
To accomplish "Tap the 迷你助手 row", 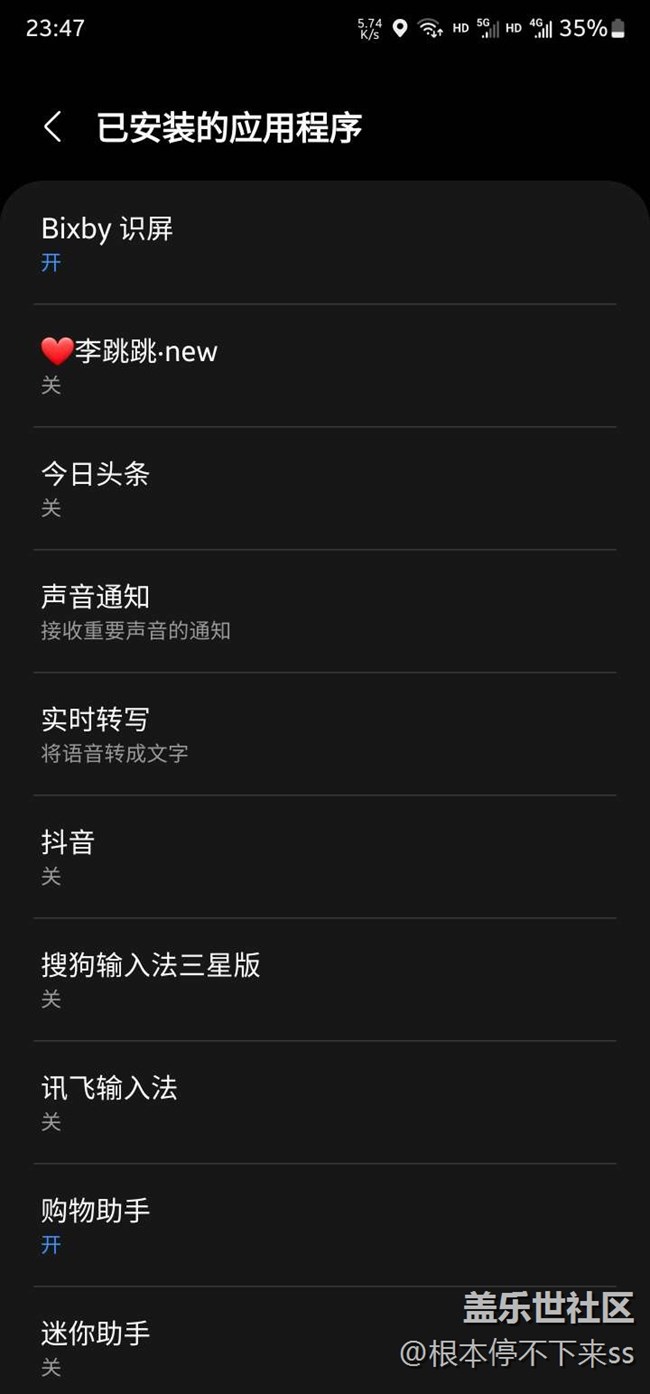I will click(200, 1345).
